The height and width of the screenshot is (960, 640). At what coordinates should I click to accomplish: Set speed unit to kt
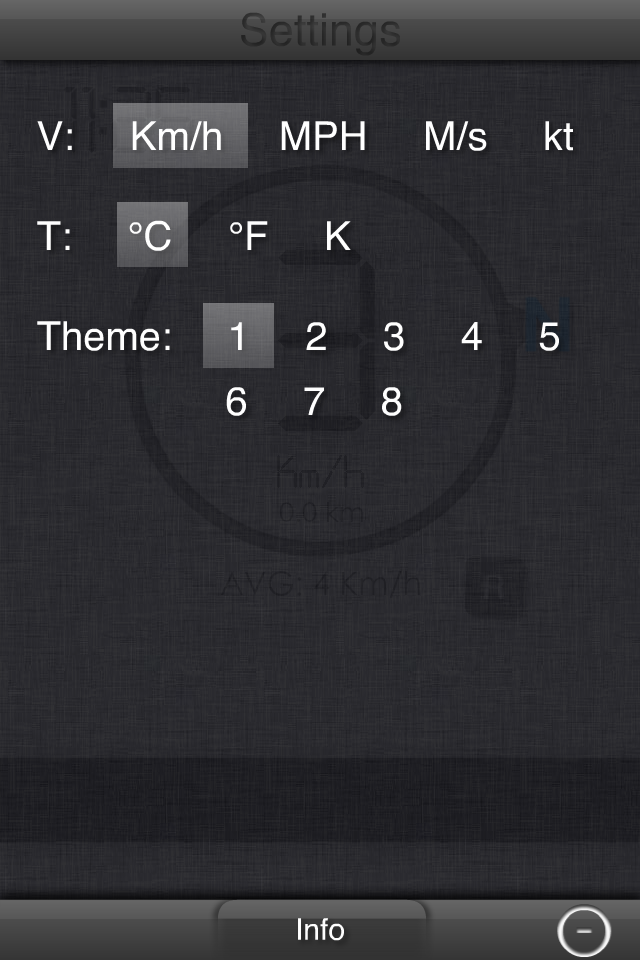click(x=558, y=136)
